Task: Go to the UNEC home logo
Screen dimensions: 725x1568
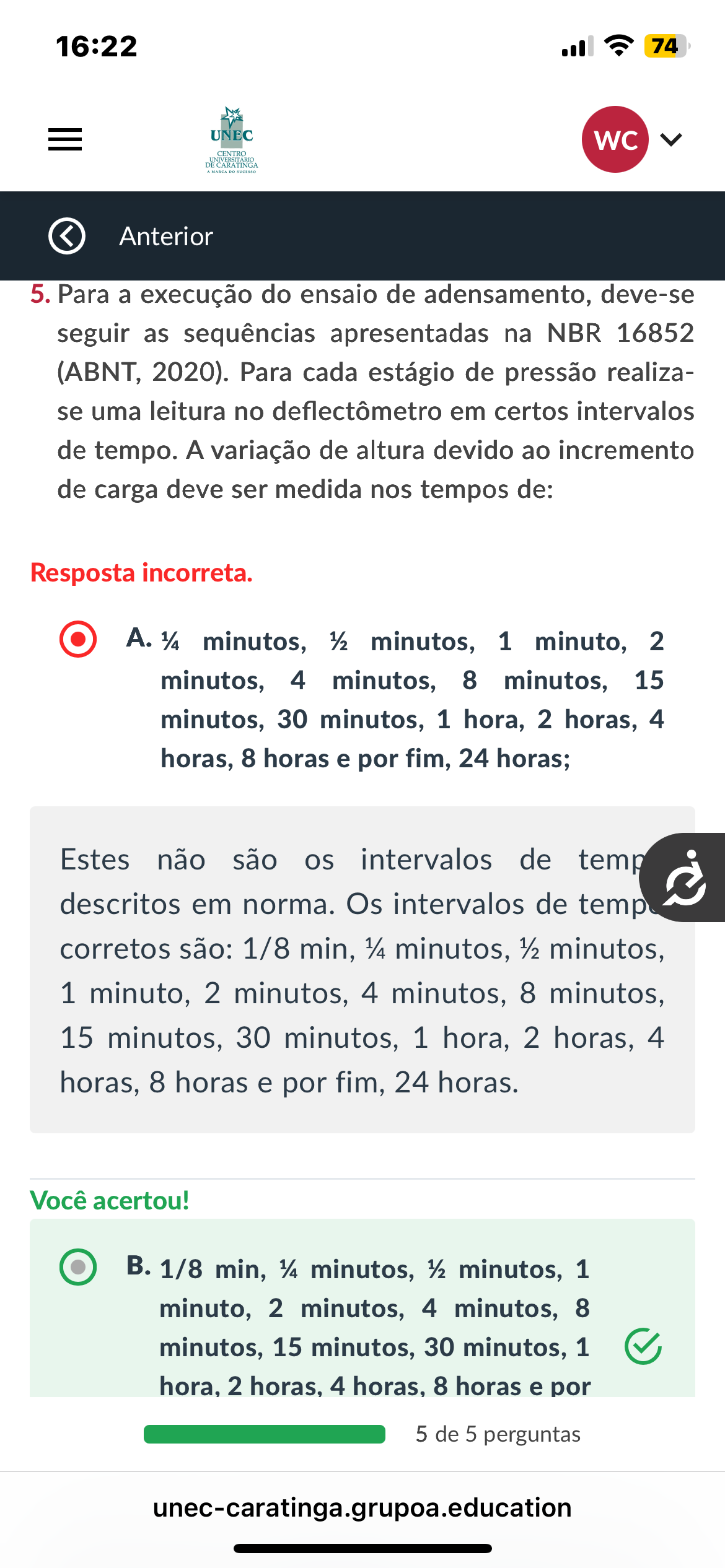Action: click(x=232, y=140)
